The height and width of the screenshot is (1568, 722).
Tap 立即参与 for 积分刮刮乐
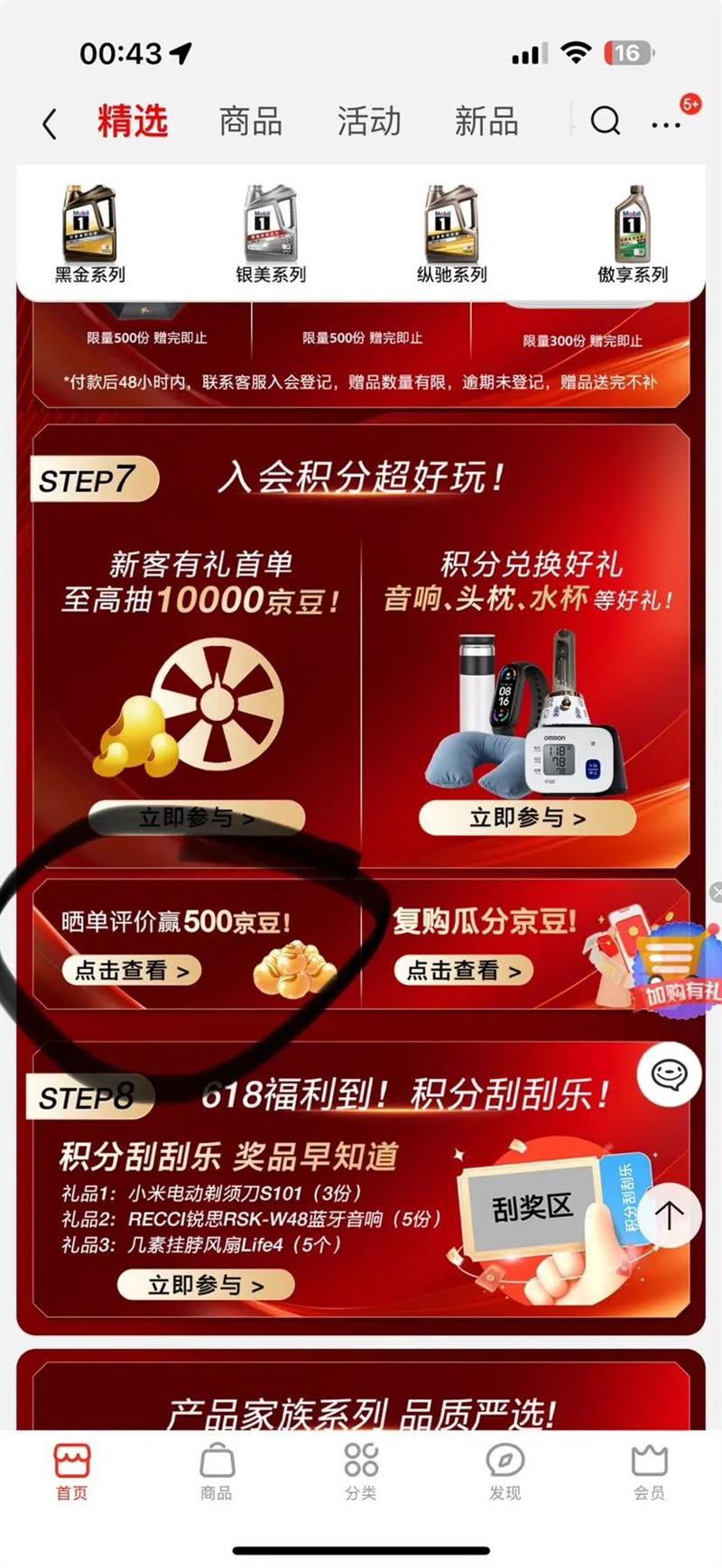(x=206, y=1285)
